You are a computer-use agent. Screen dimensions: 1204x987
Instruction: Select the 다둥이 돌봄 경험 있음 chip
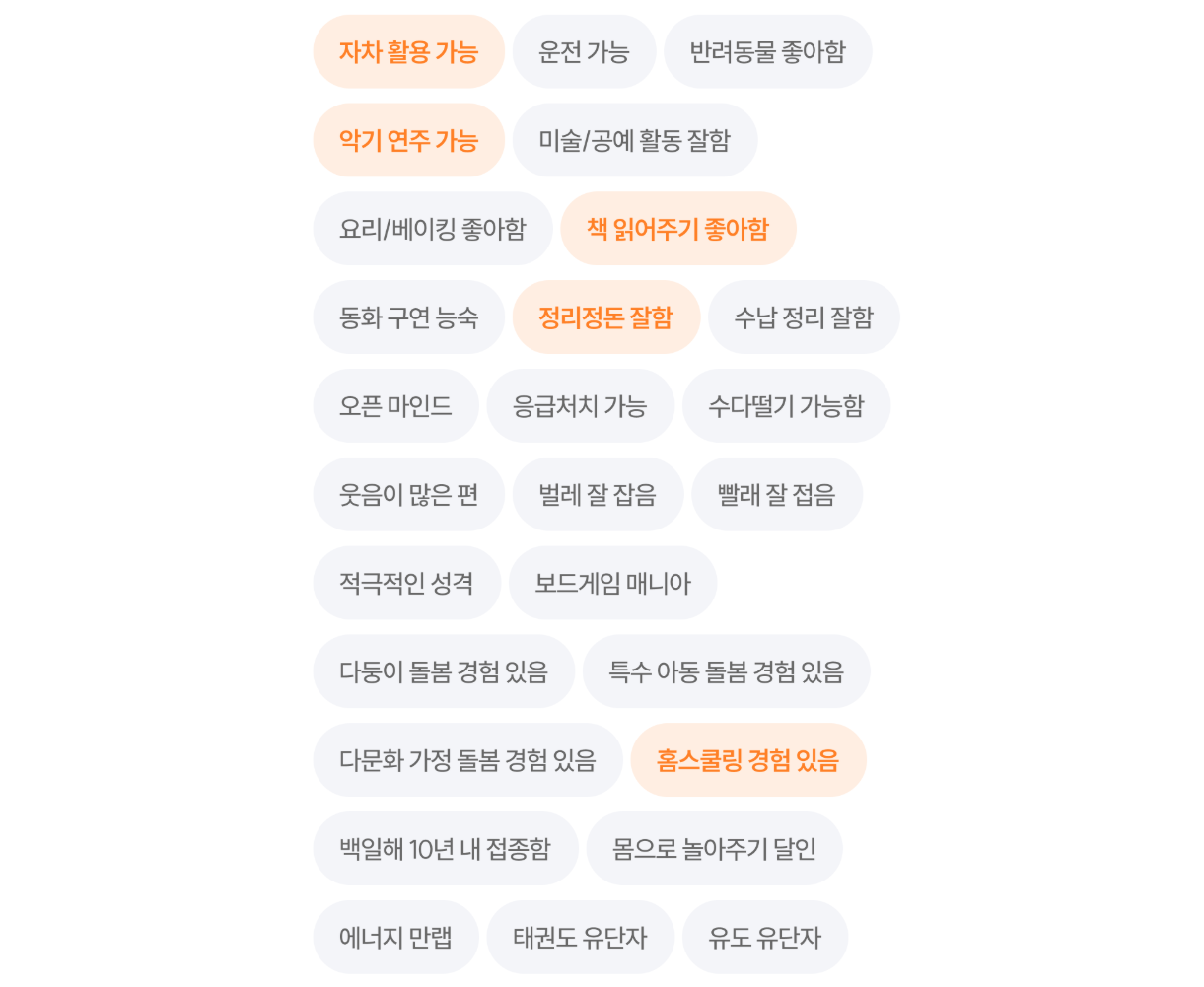(x=444, y=672)
